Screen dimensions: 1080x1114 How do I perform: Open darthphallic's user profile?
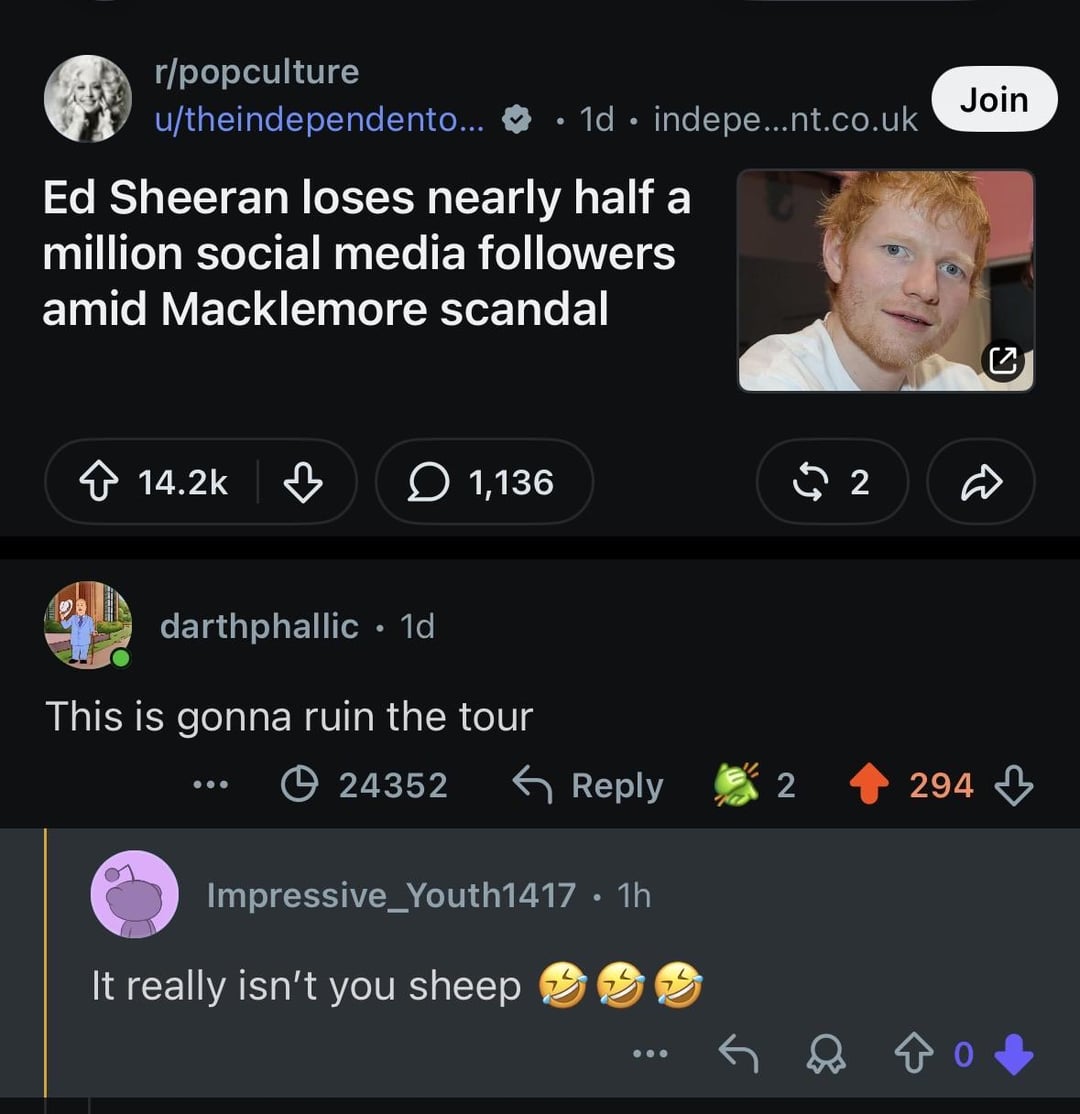coord(259,627)
